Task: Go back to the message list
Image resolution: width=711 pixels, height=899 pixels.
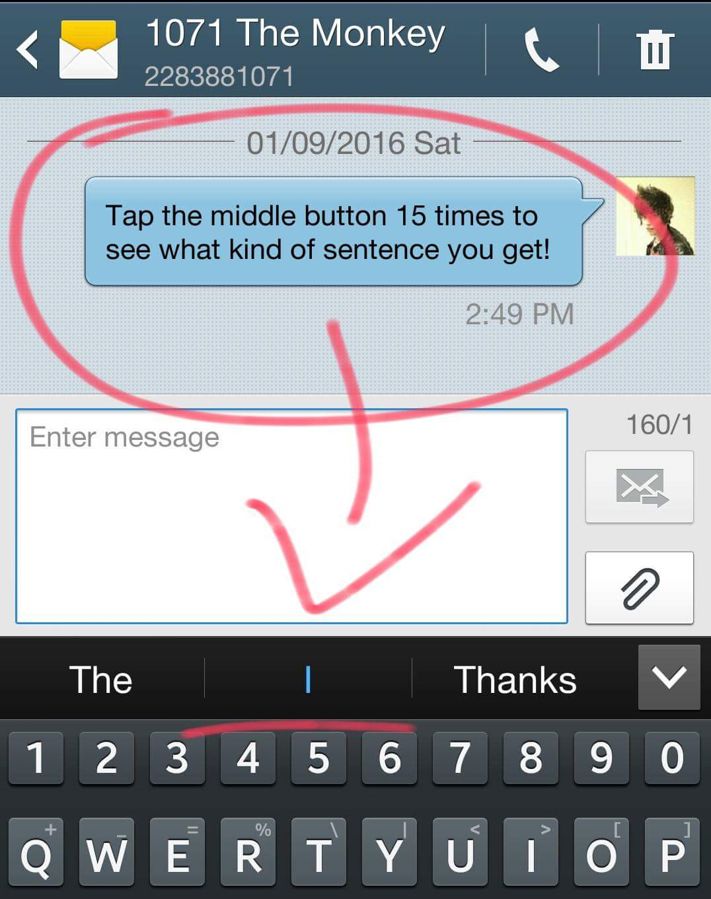Action: coord(28,49)
